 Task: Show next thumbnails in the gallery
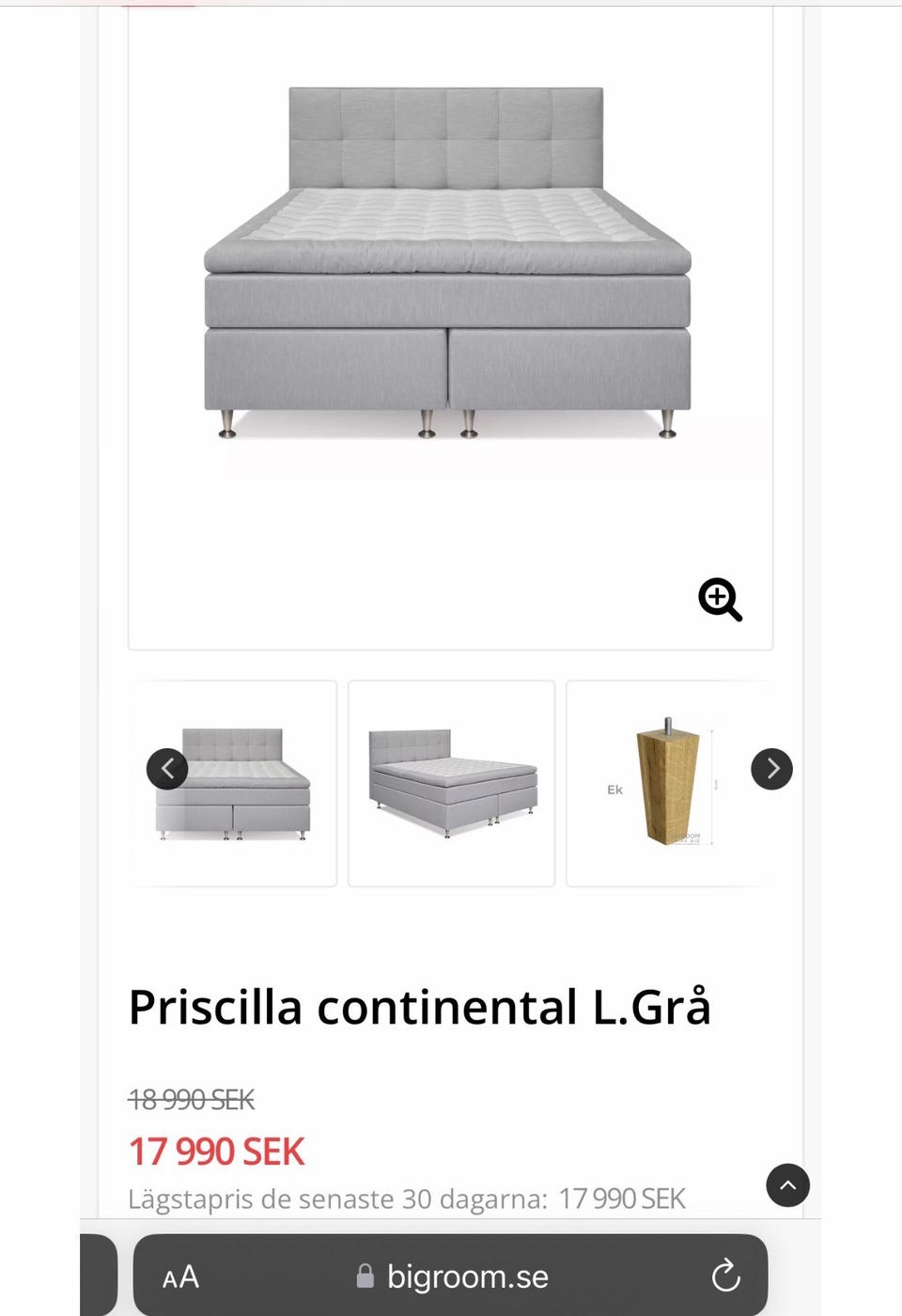tap(771, 769)
